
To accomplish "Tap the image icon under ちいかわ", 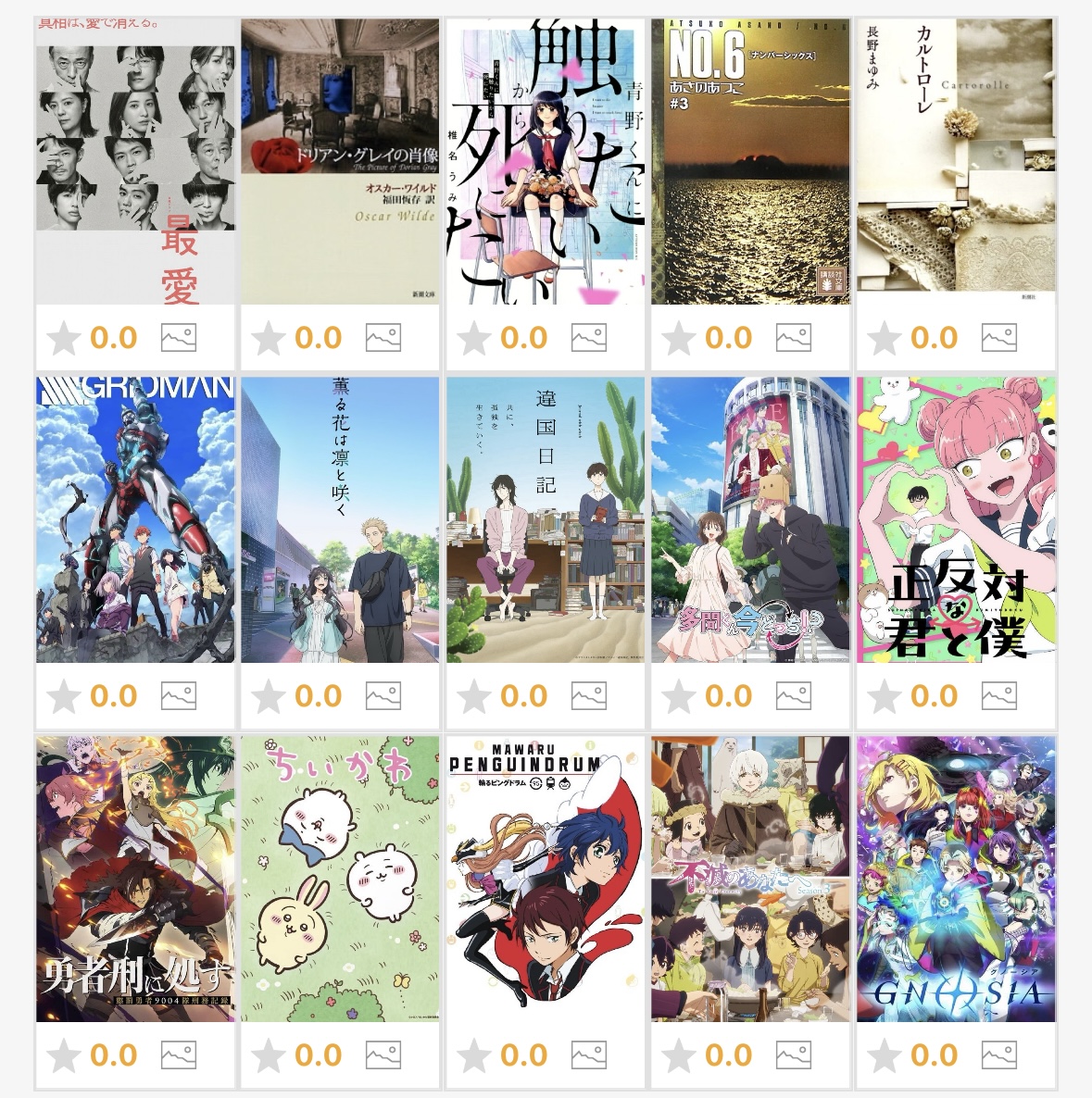I will 383,1054.
